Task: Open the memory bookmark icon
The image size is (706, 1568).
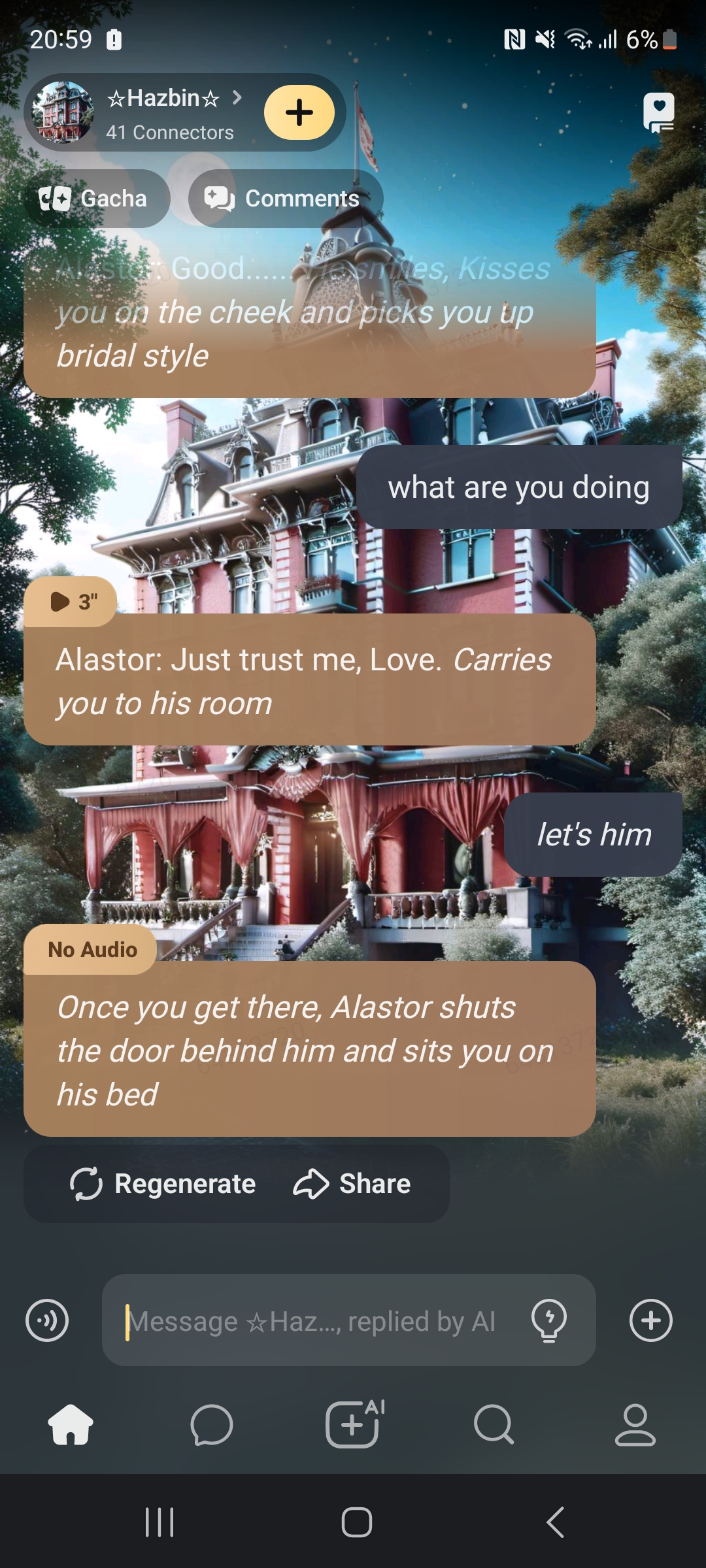Action: click(658, 112)
